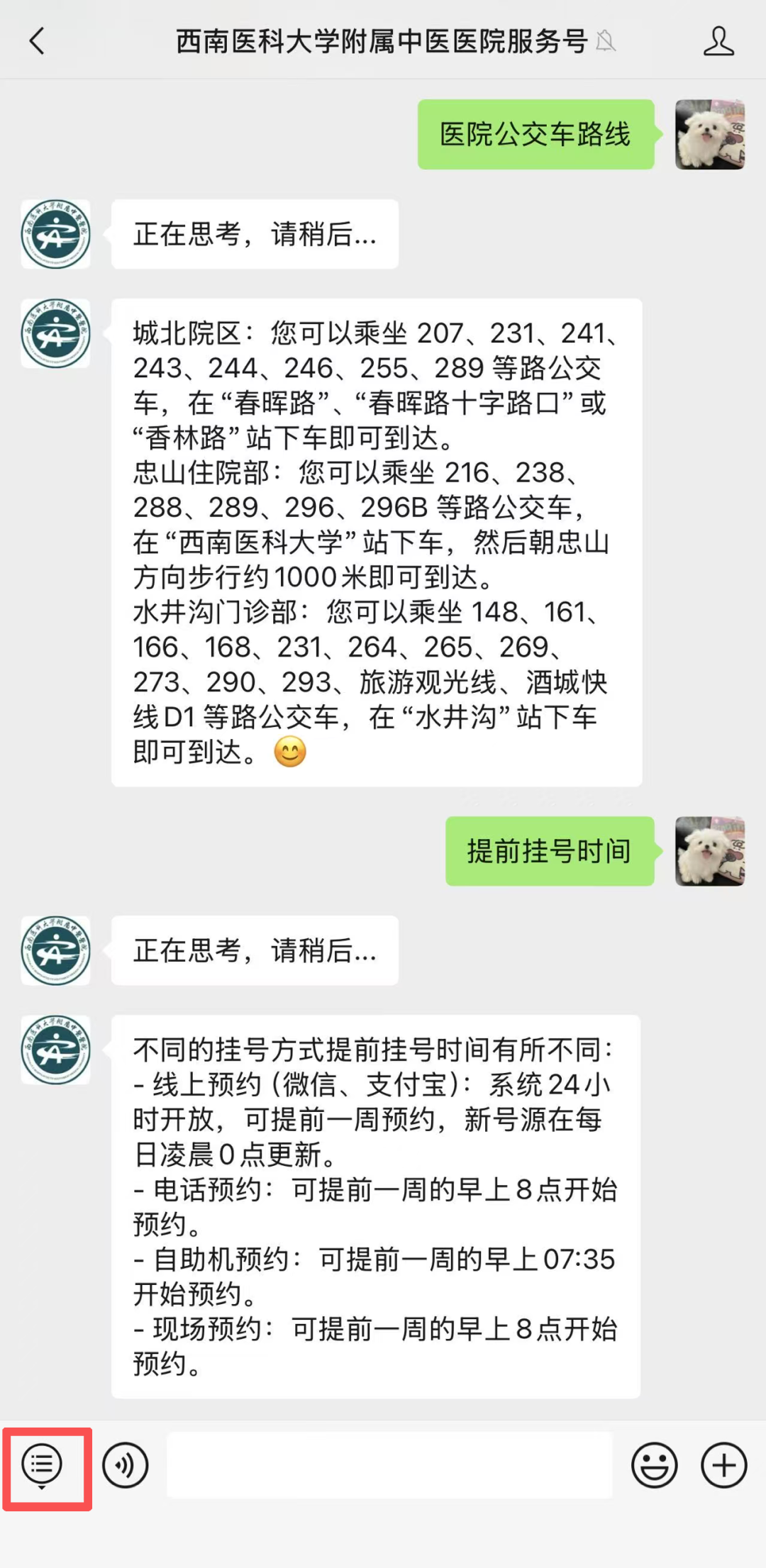
Task: Go back from the hospital chat
Action: point(37,41)
